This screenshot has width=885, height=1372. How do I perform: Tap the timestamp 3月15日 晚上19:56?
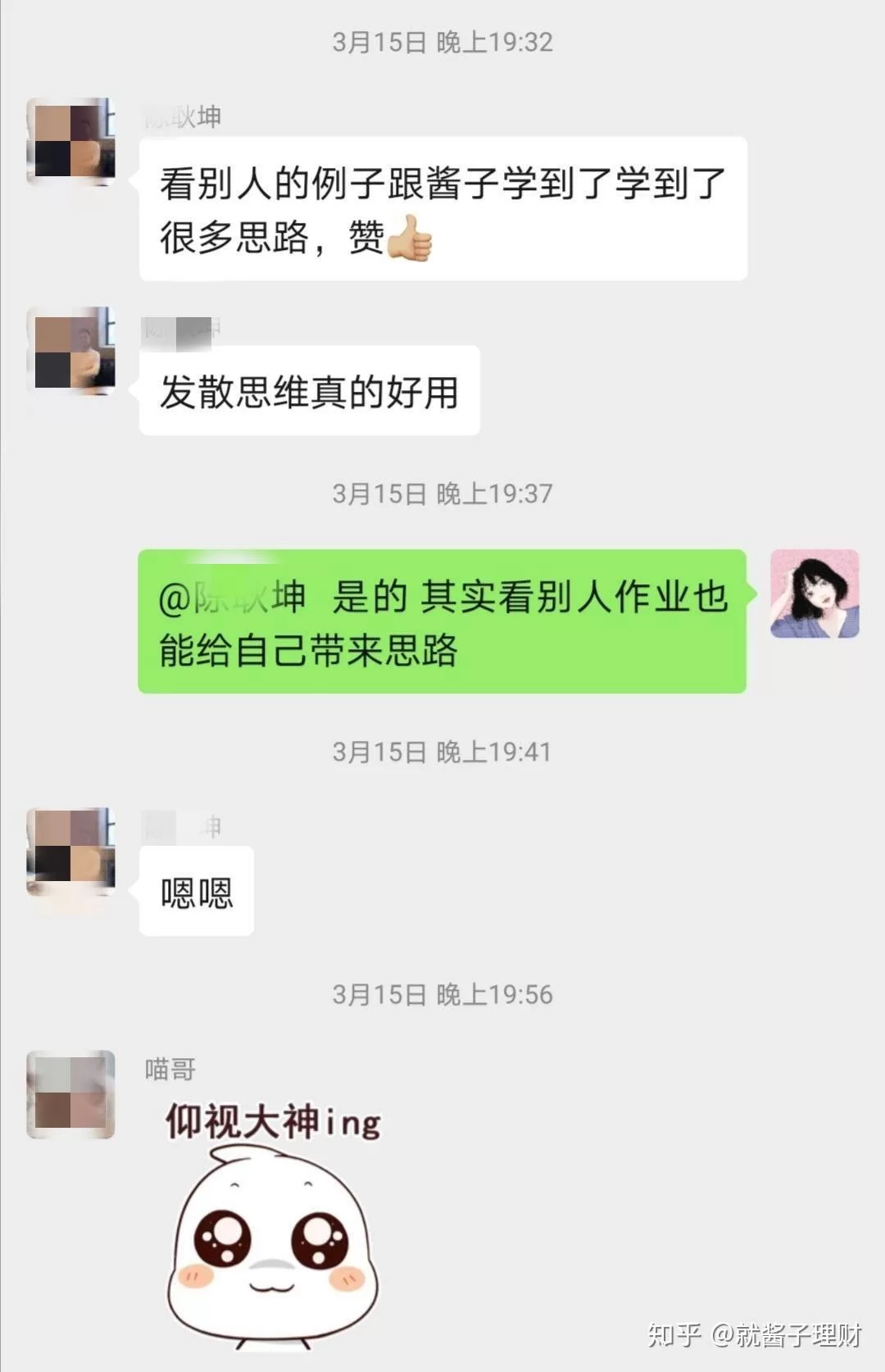tap(442, 996)
